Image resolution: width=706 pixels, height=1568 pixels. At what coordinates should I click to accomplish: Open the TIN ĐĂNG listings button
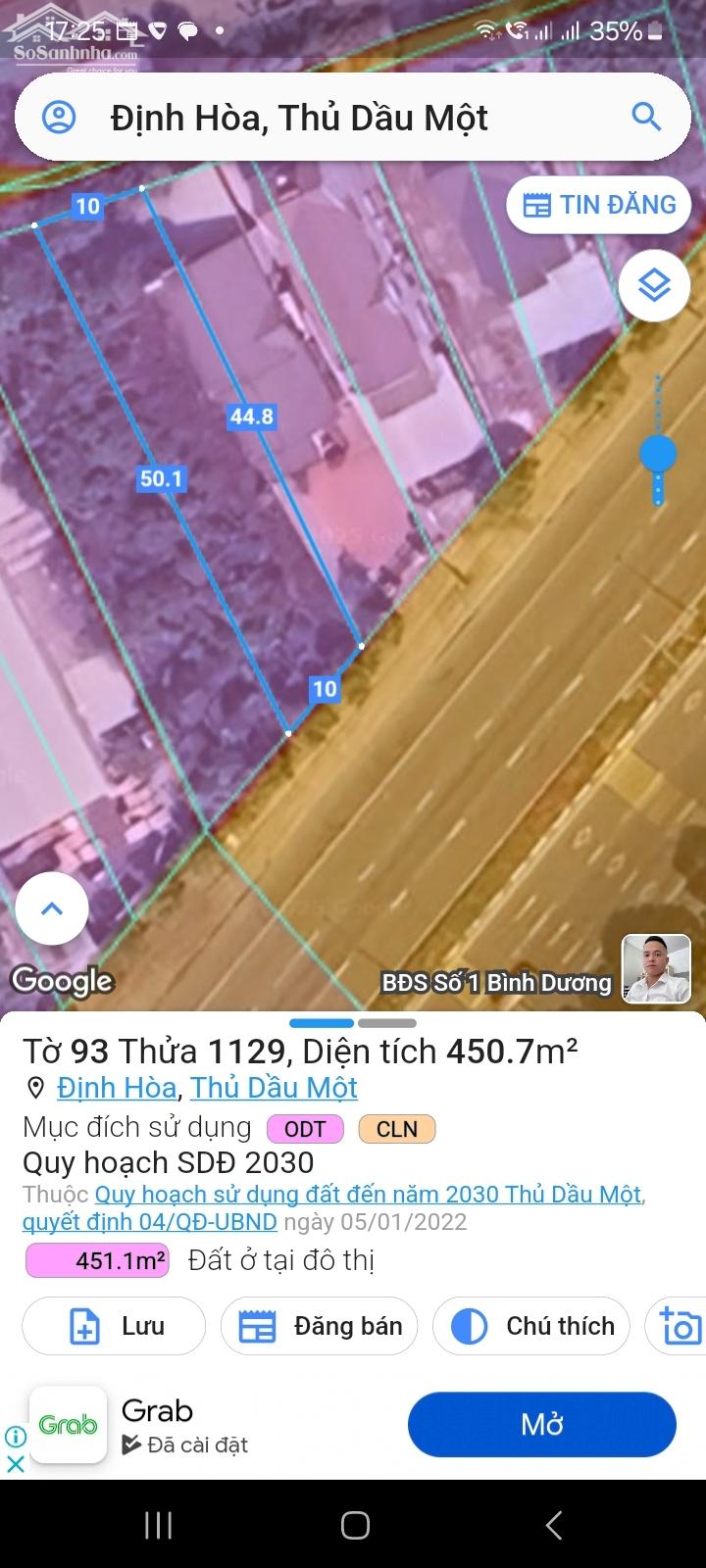(x=598, y=205)
